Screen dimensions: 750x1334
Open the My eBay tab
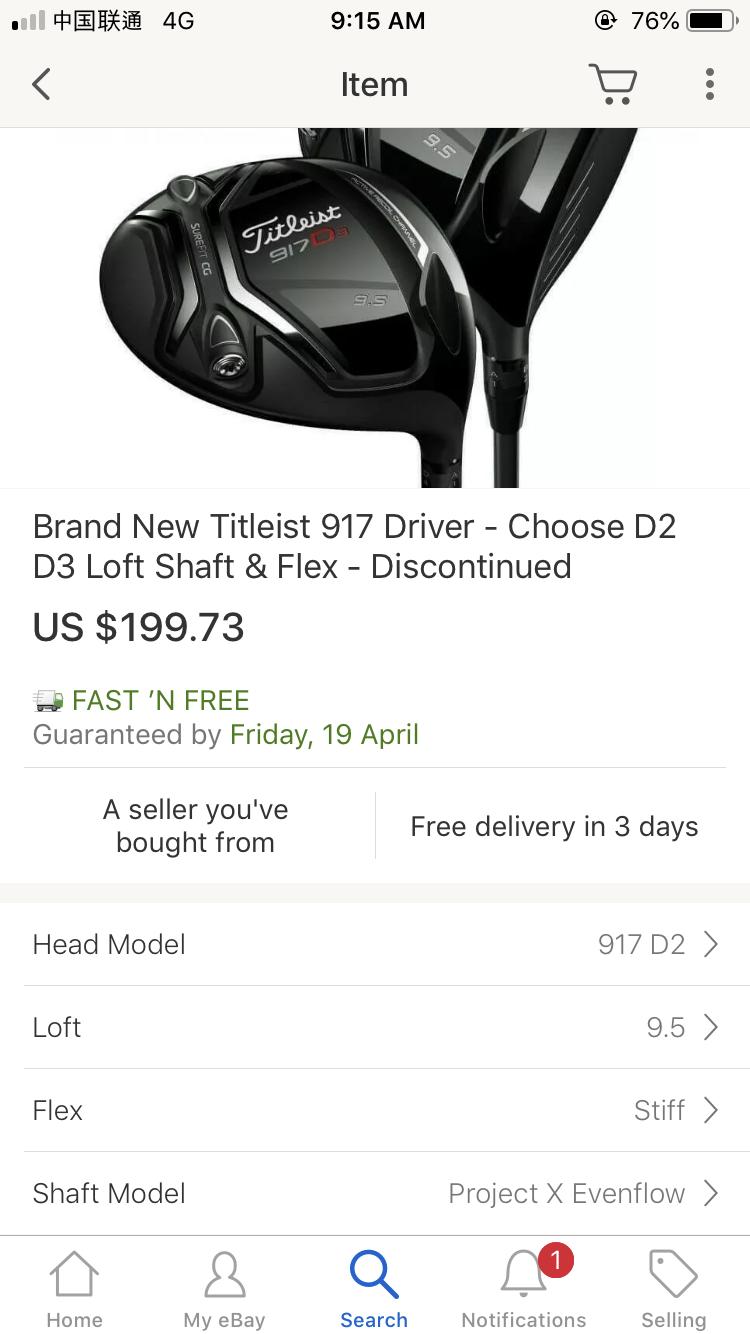tap(224, 1290)
